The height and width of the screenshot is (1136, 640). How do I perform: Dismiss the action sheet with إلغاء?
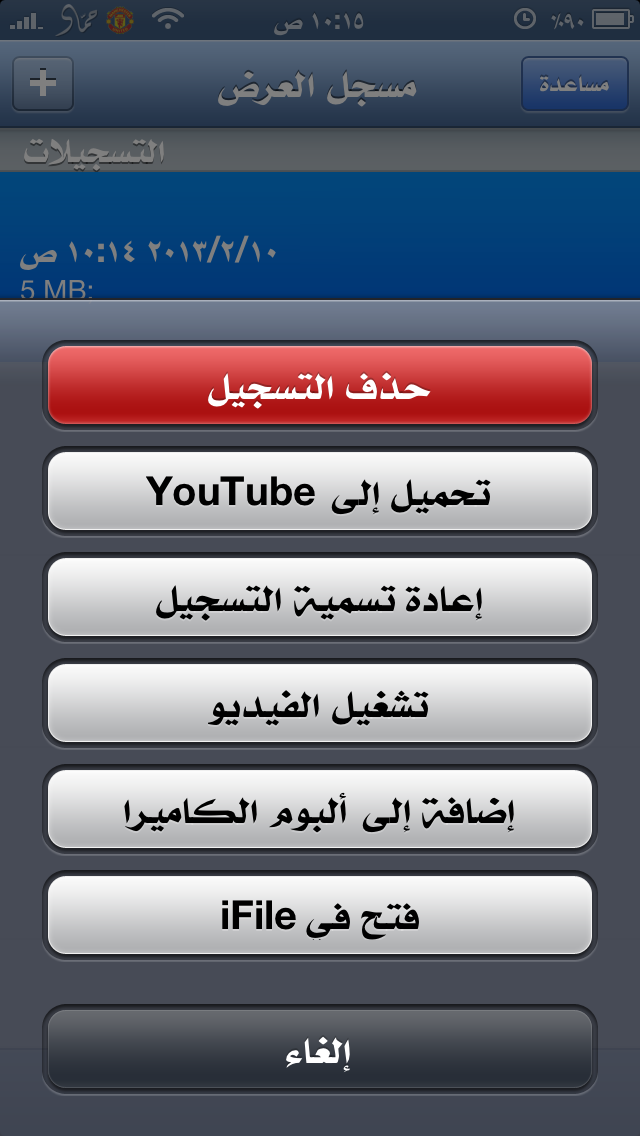[319, 1050]
